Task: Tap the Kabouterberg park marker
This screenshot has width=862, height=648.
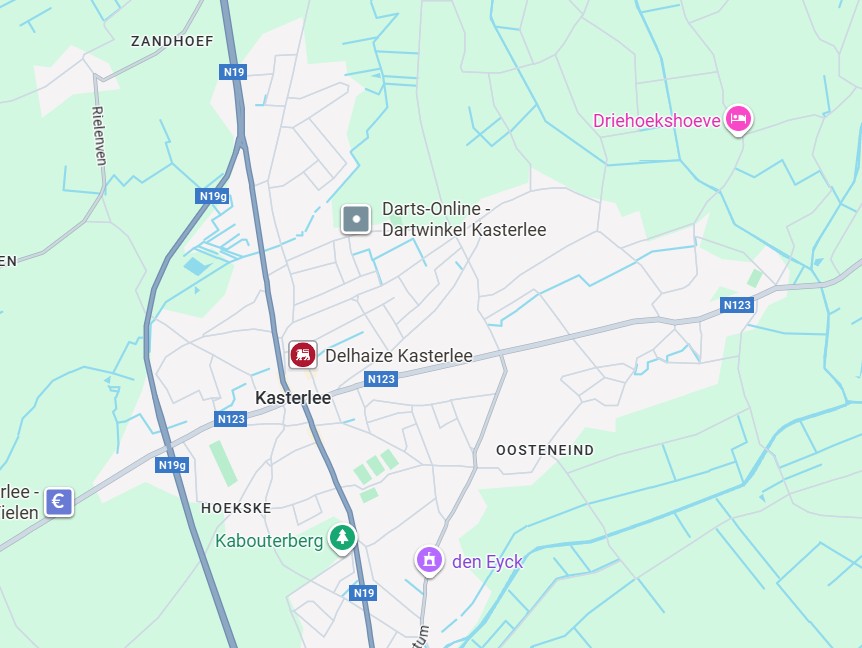Action: click(x=343, y=538)
